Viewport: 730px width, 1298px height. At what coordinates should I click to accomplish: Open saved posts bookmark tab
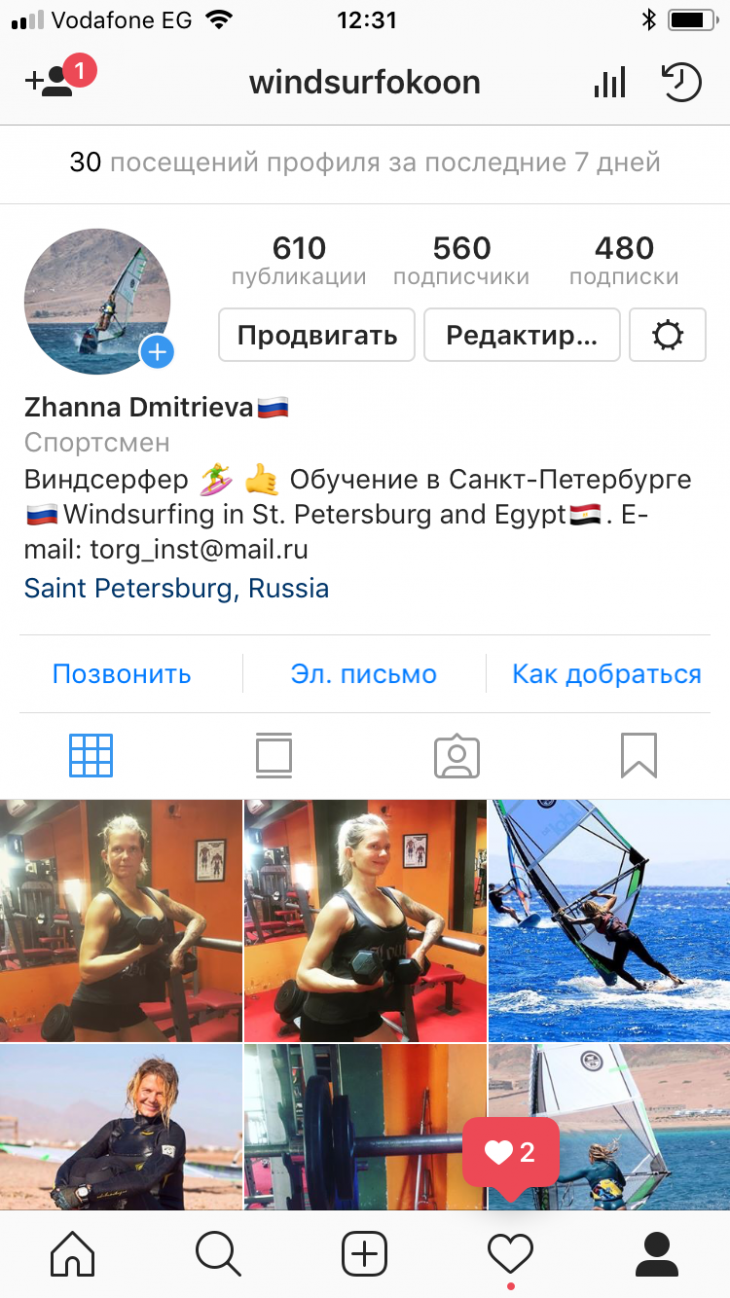tap(639, 756)
